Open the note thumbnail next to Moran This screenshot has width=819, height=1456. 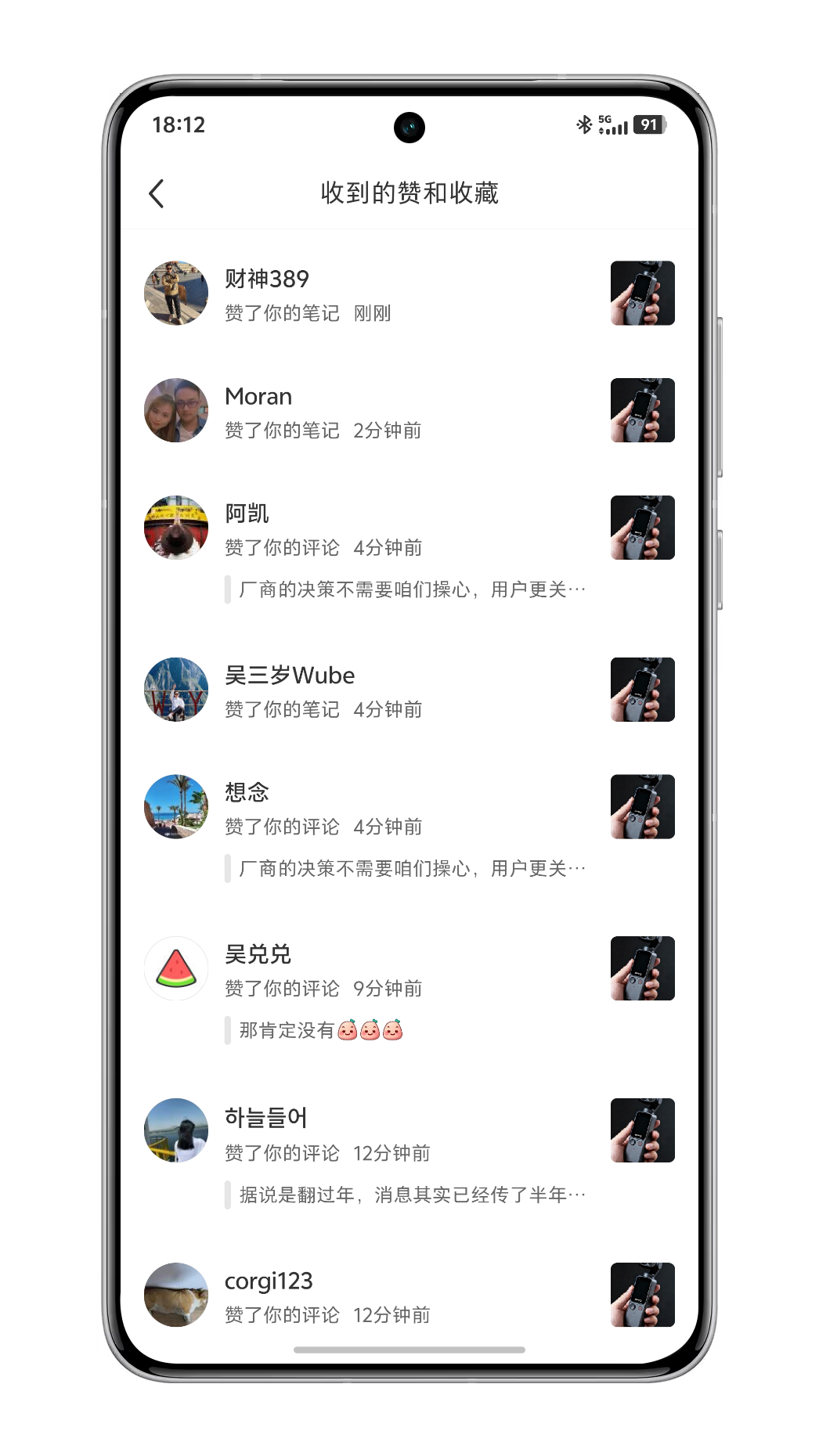(641, 410)
